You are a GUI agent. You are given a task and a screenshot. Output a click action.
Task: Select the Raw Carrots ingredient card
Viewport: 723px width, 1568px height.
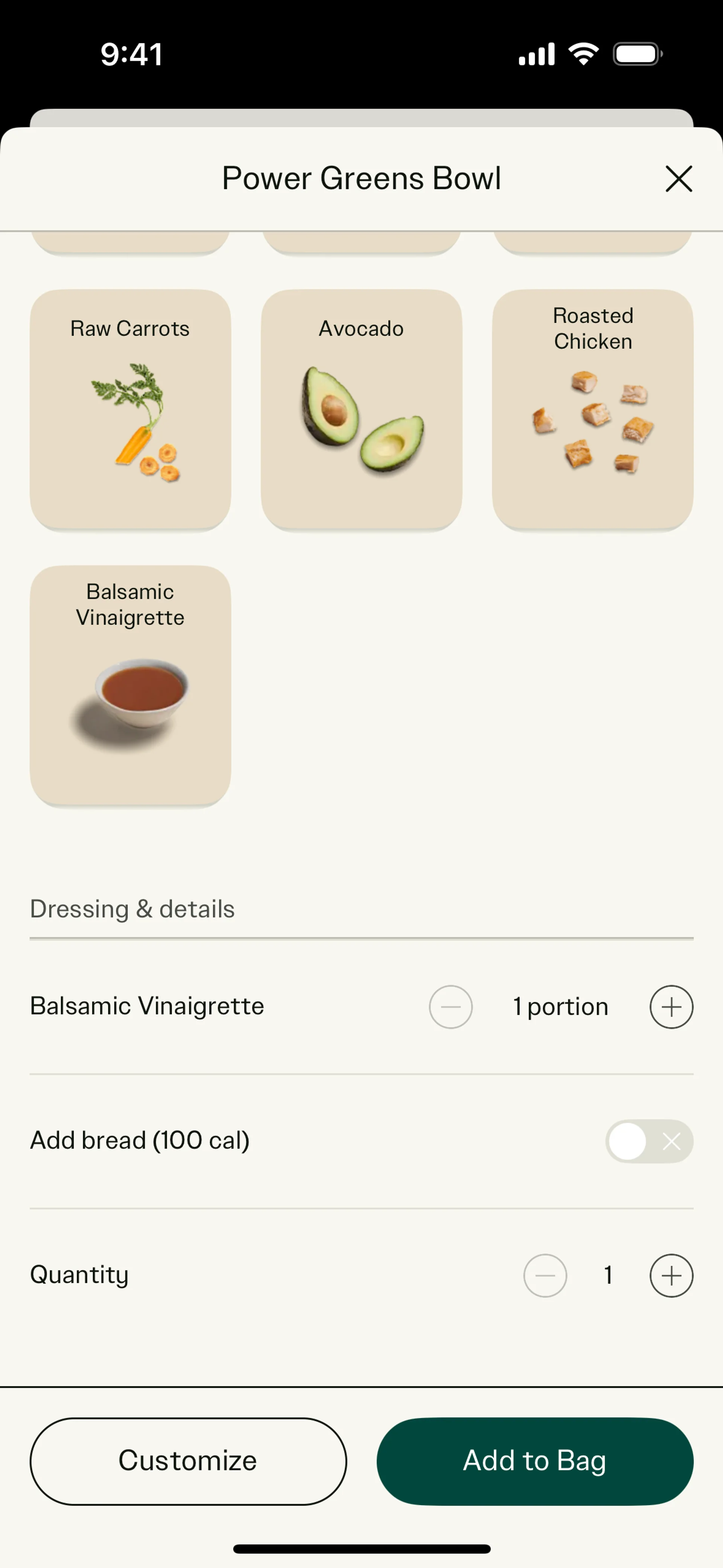pyautogui.click(x=130, y=410)
